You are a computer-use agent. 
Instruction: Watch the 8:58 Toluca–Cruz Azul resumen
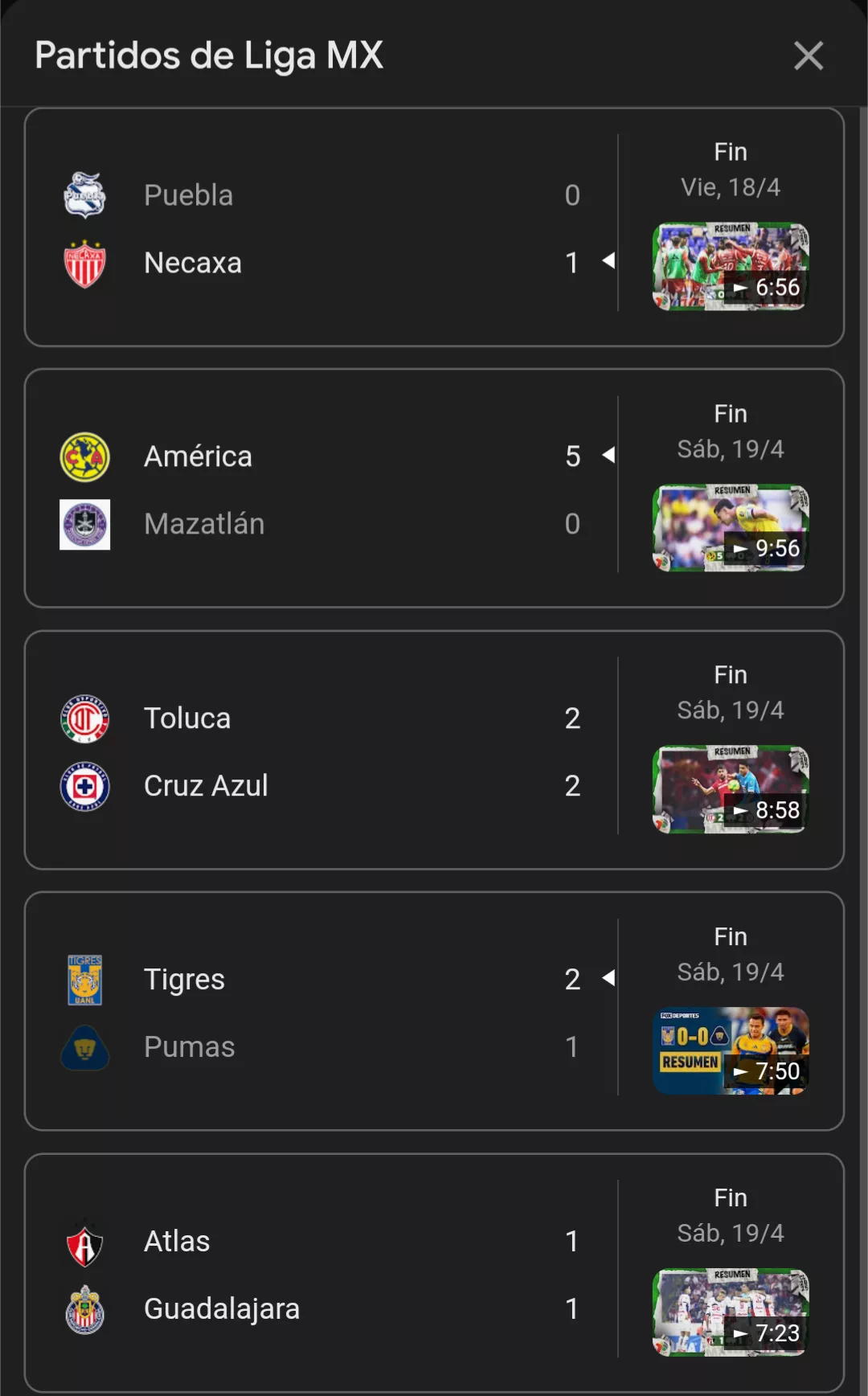(731, 789)
